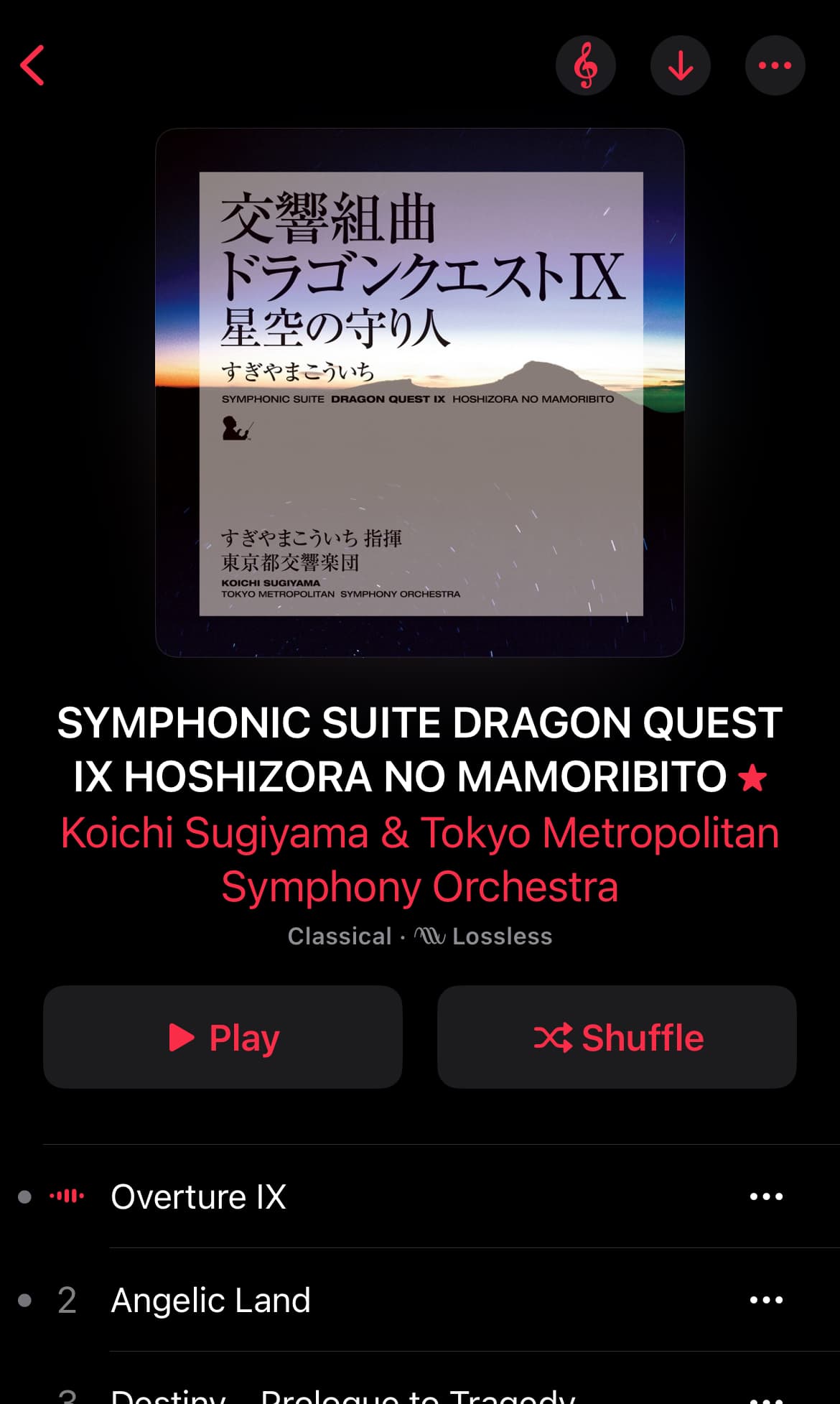The width and height of the screenshot is (840, 1404).
Task: Open album in Apple Music Classical
Action: pos(585,65)
